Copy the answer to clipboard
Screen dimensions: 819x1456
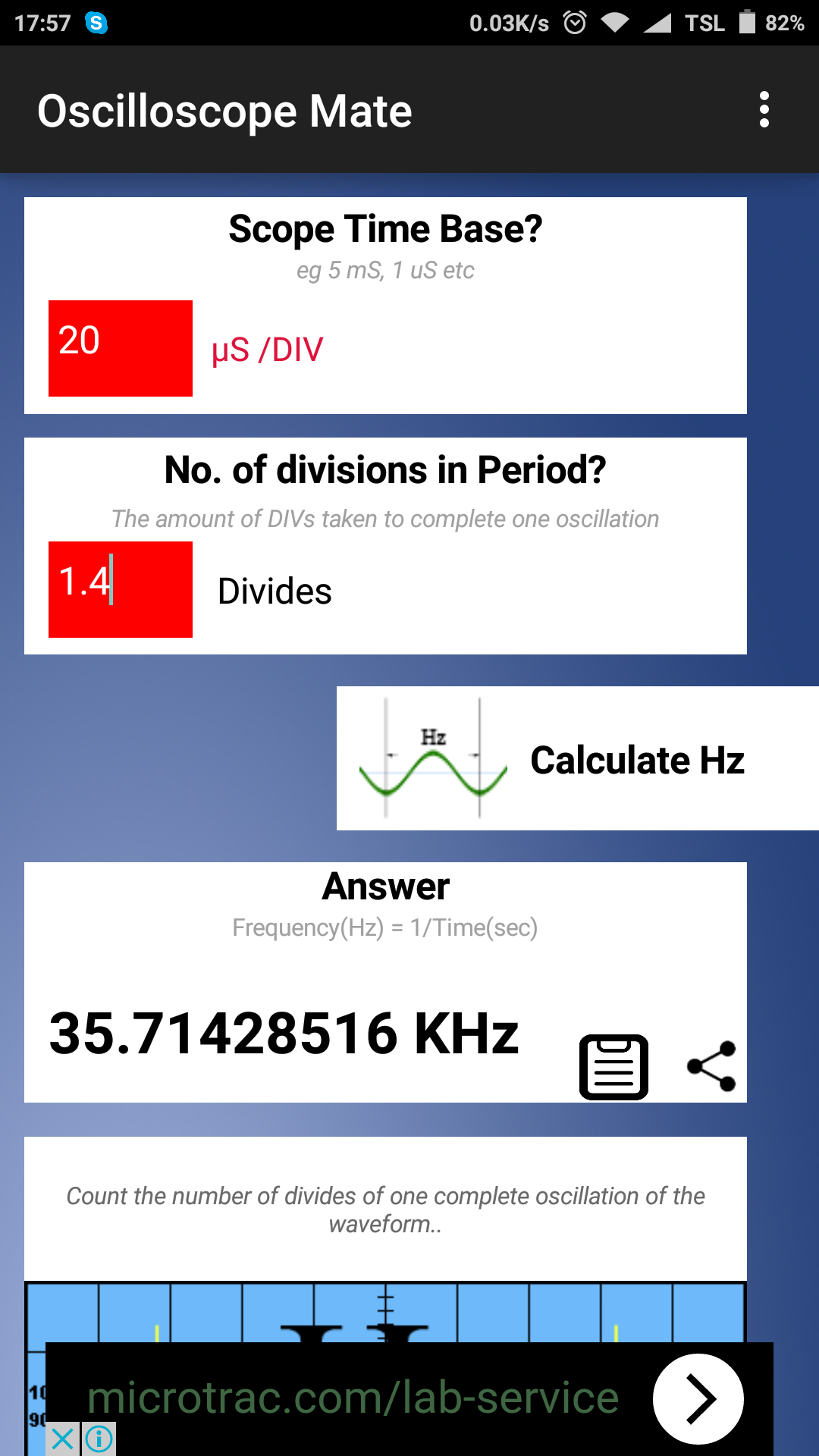pos(613,1066)
